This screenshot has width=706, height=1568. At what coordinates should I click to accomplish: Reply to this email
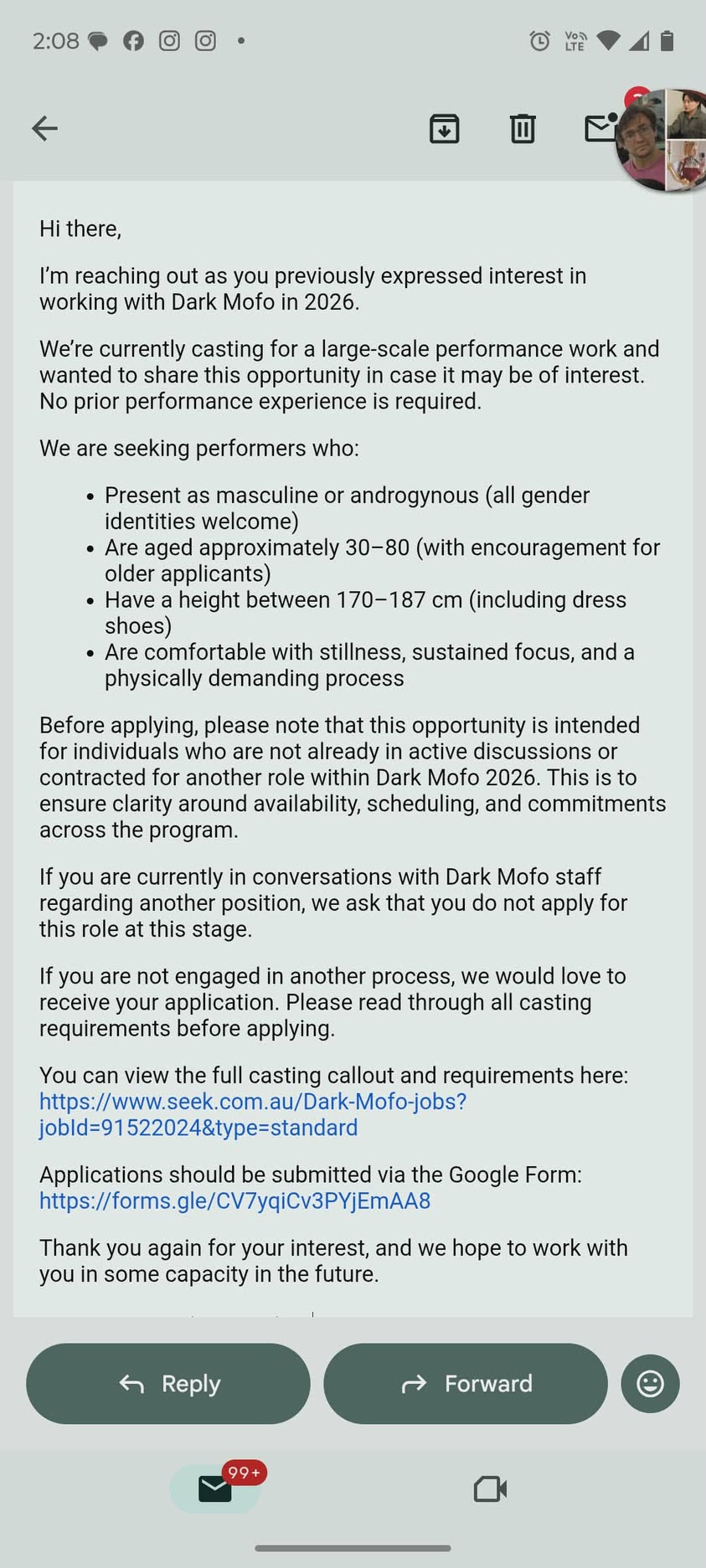tap(168, 1384)
